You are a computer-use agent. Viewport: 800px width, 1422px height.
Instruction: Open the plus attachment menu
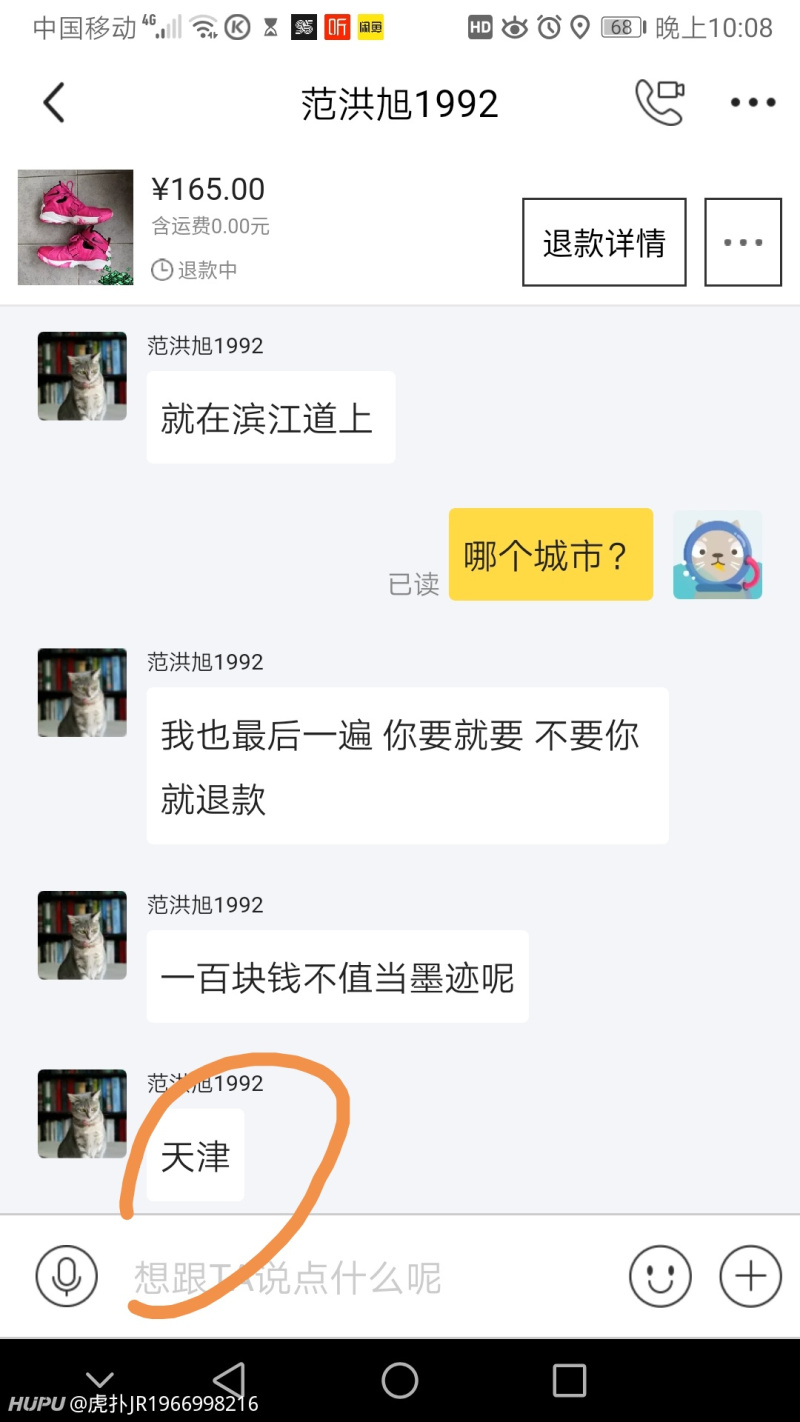click(750, 1276)
